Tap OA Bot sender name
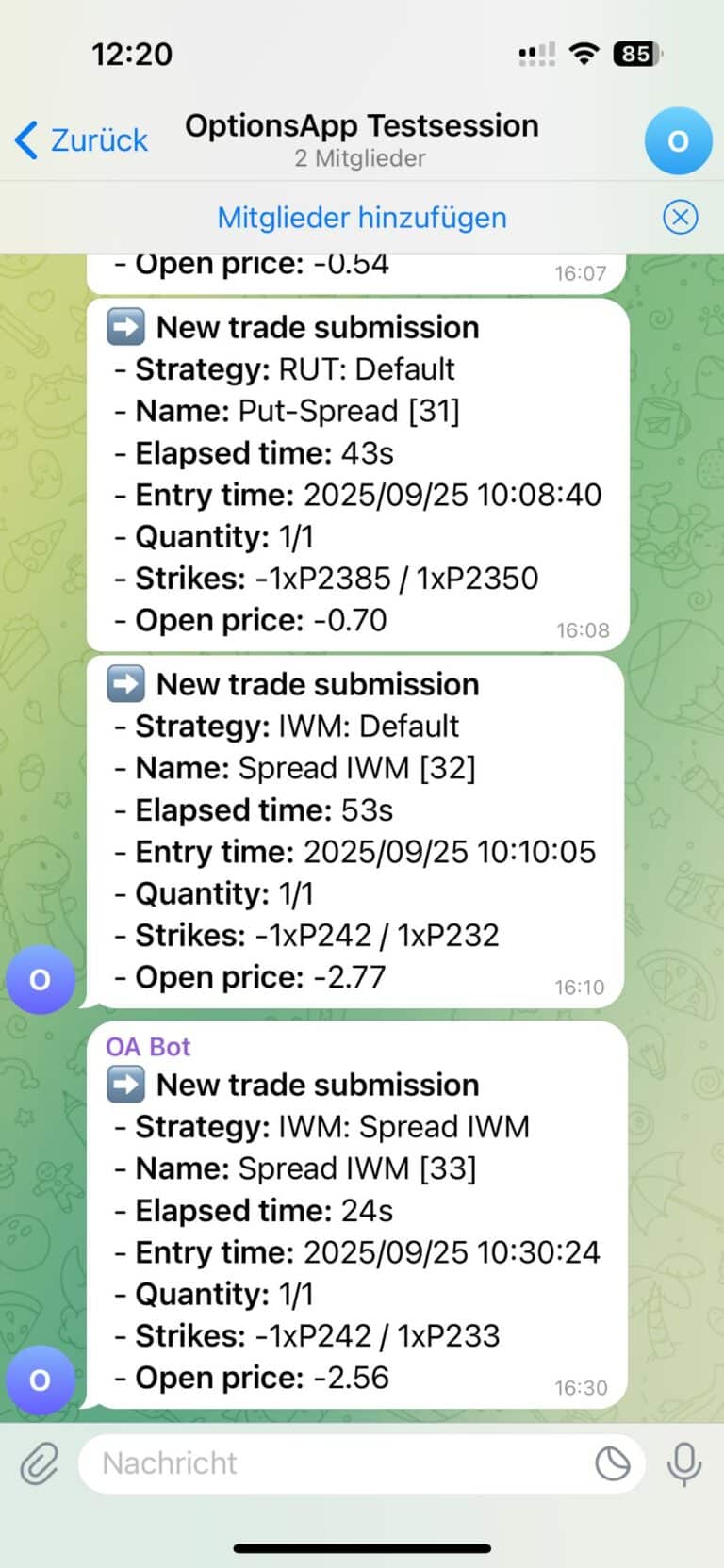The height and width of the screenshot is (1568, 724). [x=147, y=1046]
